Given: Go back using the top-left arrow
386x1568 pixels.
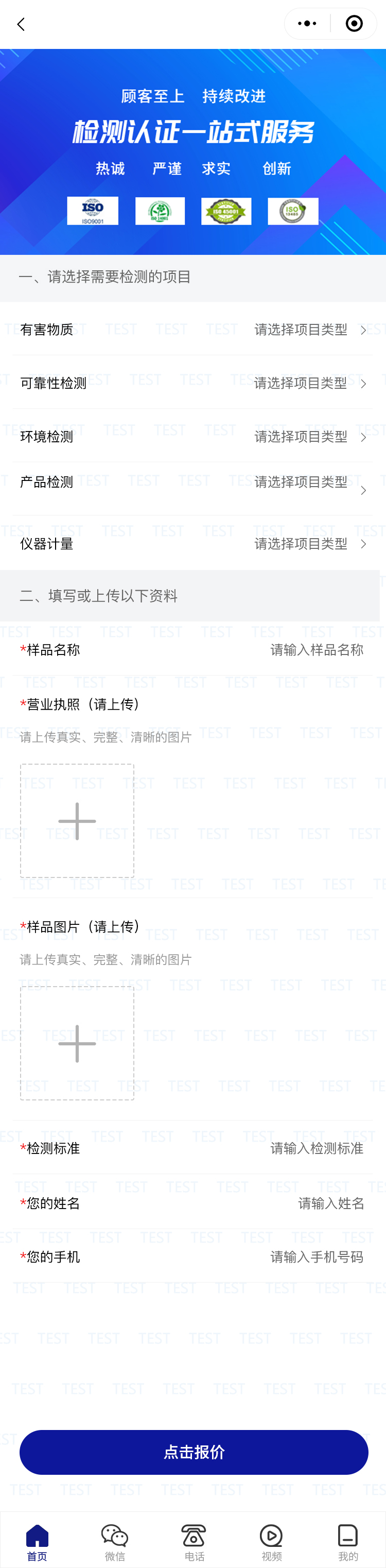Looking at the screenshot, I should tap(21, 24).
